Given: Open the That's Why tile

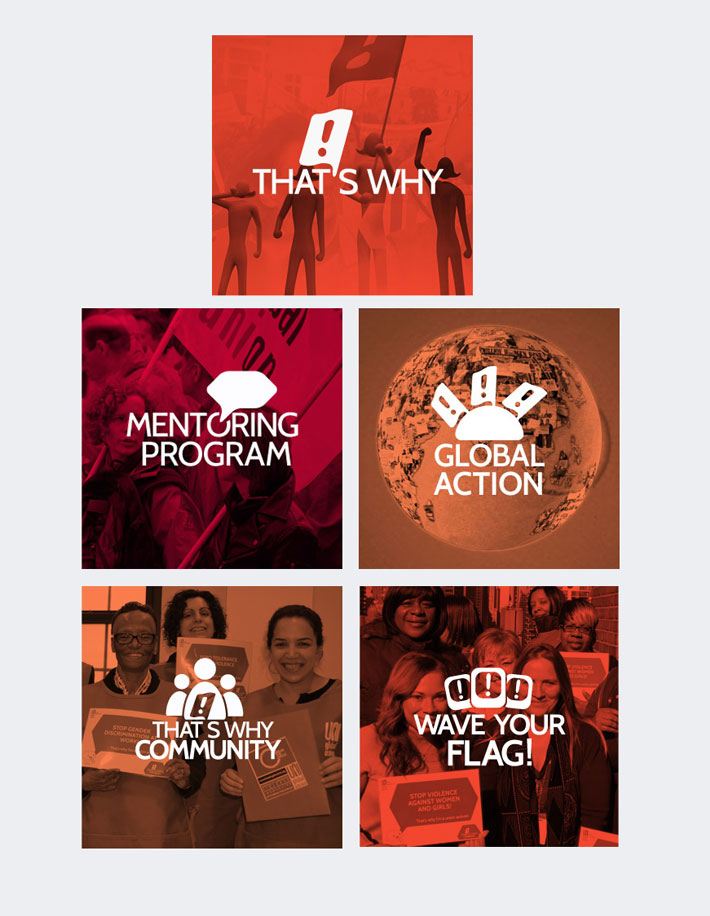Looking at the screenshot, I should point(342,166).
